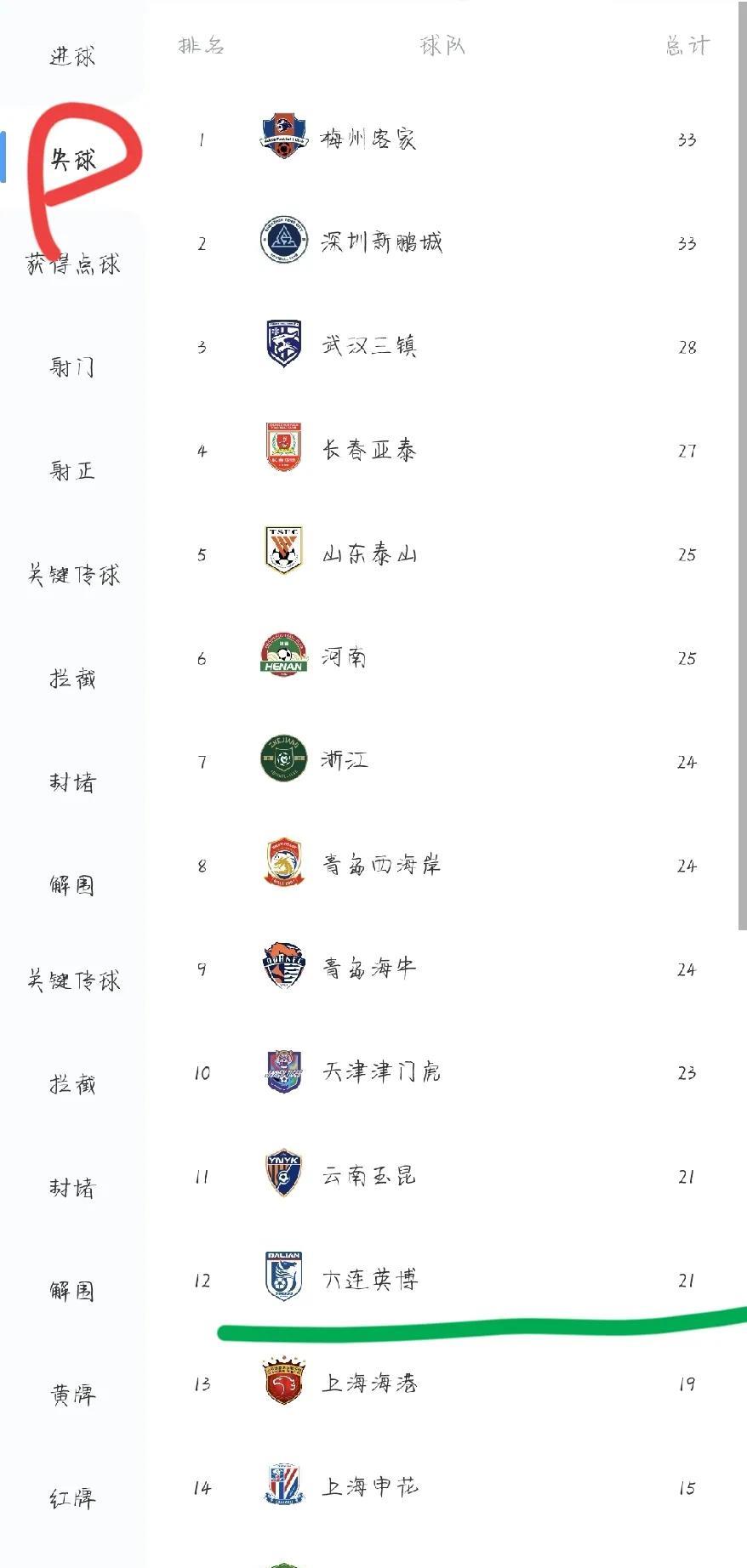747x1568 pixels.
Task: Open the 获得点球 category
Action: tap(72, 264)
